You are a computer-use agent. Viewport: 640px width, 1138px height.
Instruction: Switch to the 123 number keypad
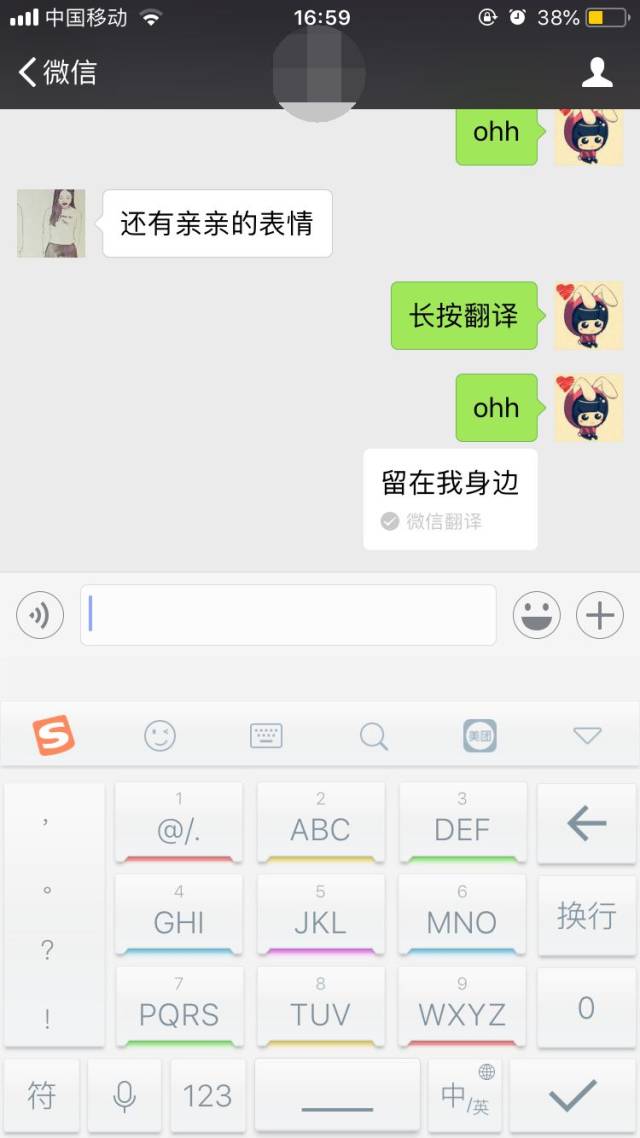[x=207, y=1096]
